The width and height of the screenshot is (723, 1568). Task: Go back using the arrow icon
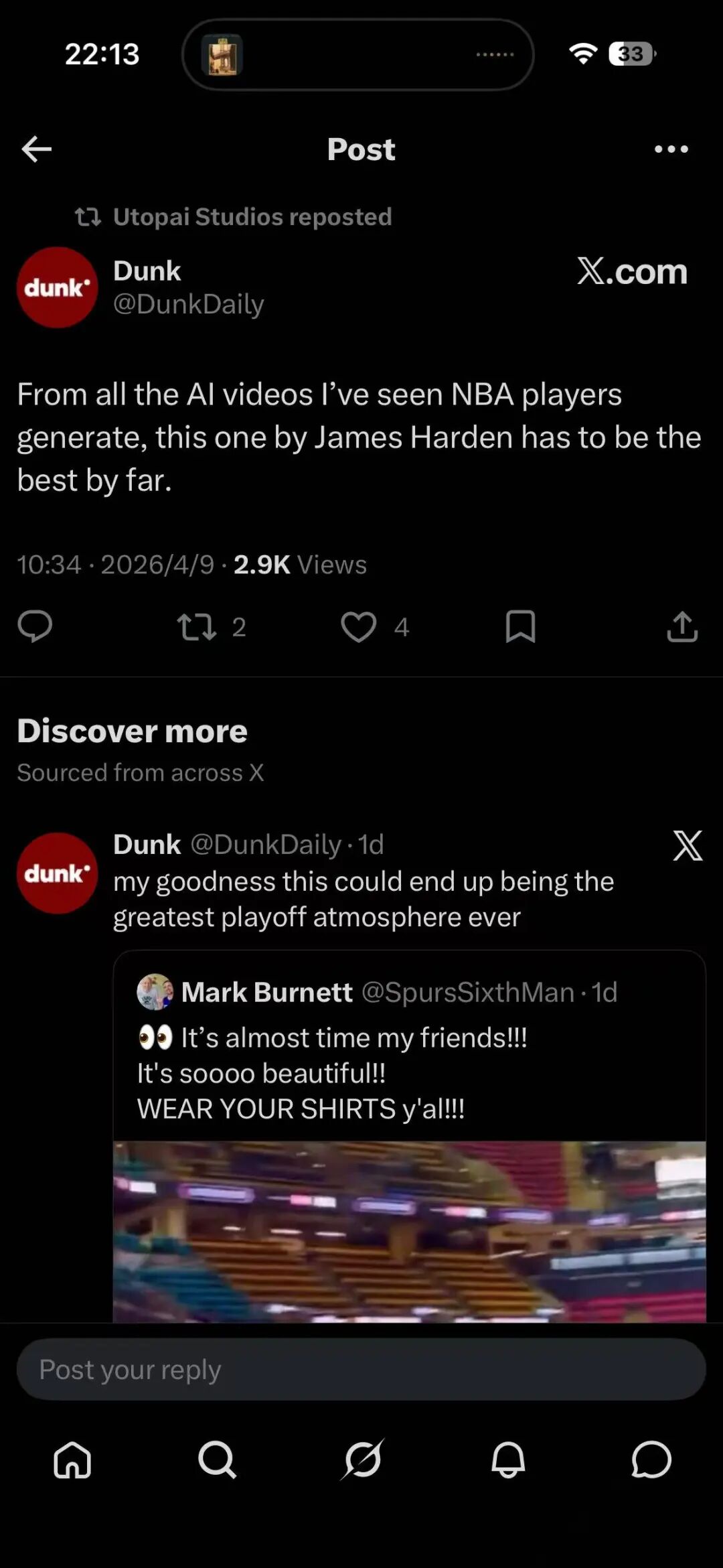(x=37, y=149)
